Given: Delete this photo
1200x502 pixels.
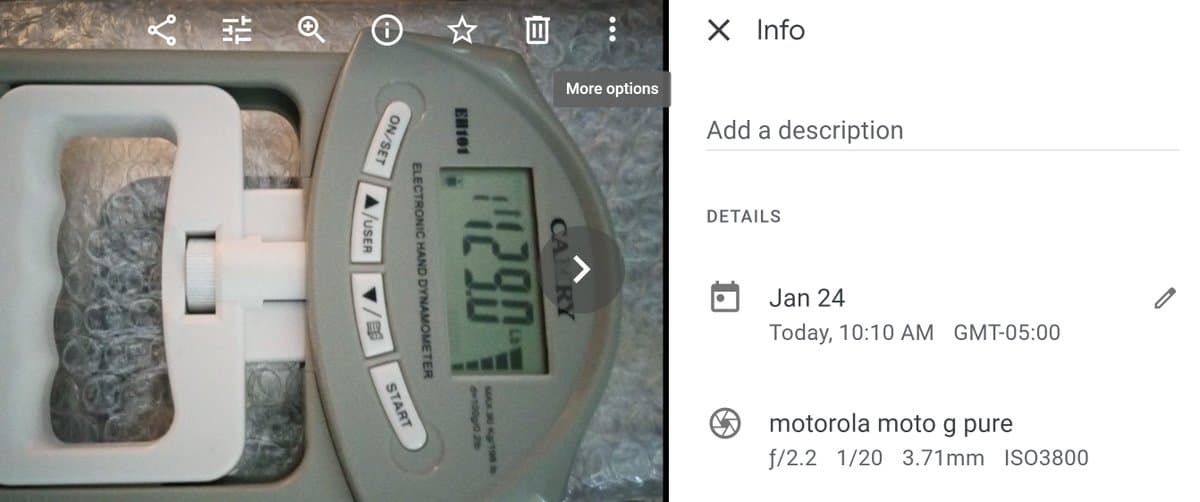Looking at the screenshot, I should coord(537,31).
